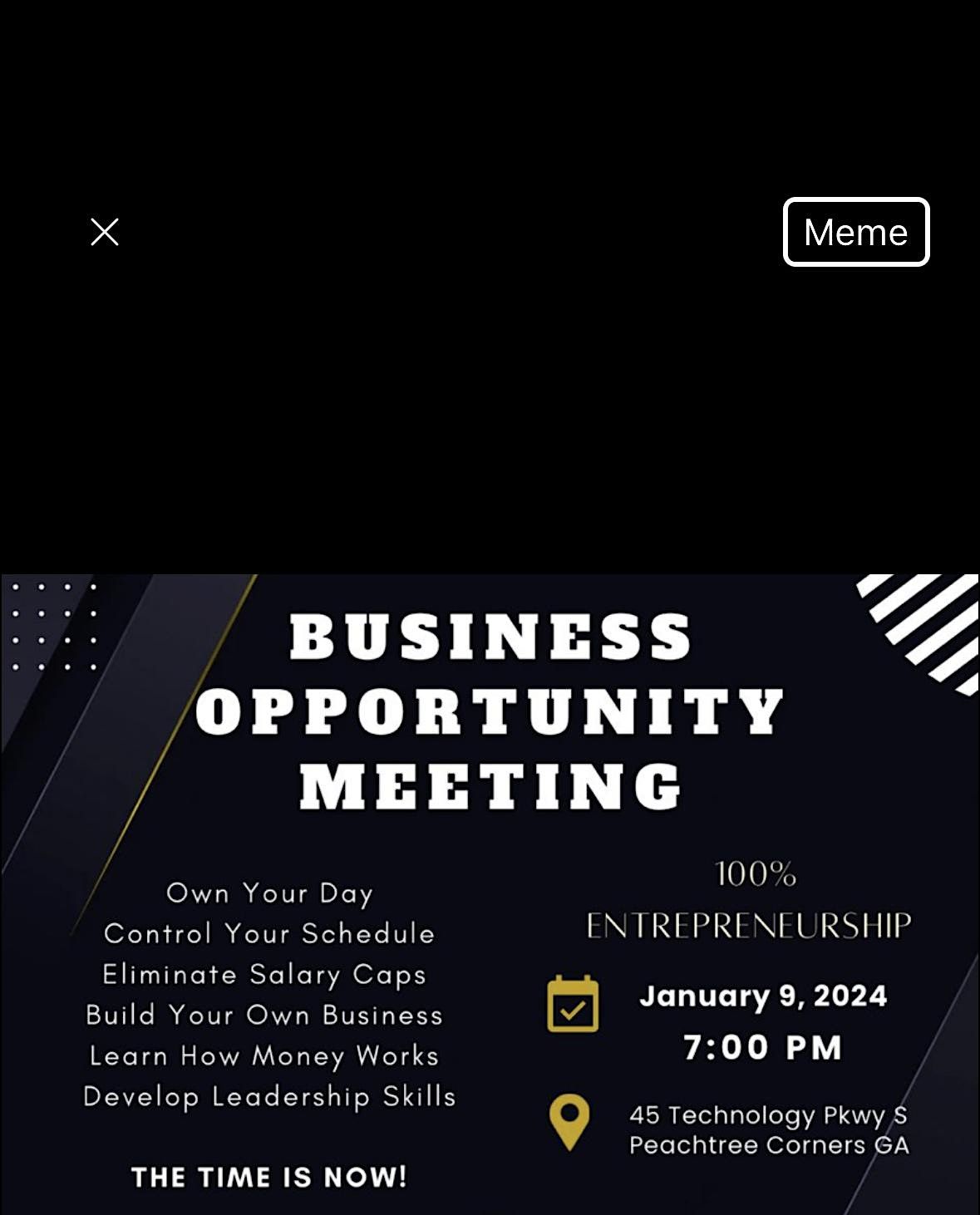Close the image viewer

tap(105, 232)
